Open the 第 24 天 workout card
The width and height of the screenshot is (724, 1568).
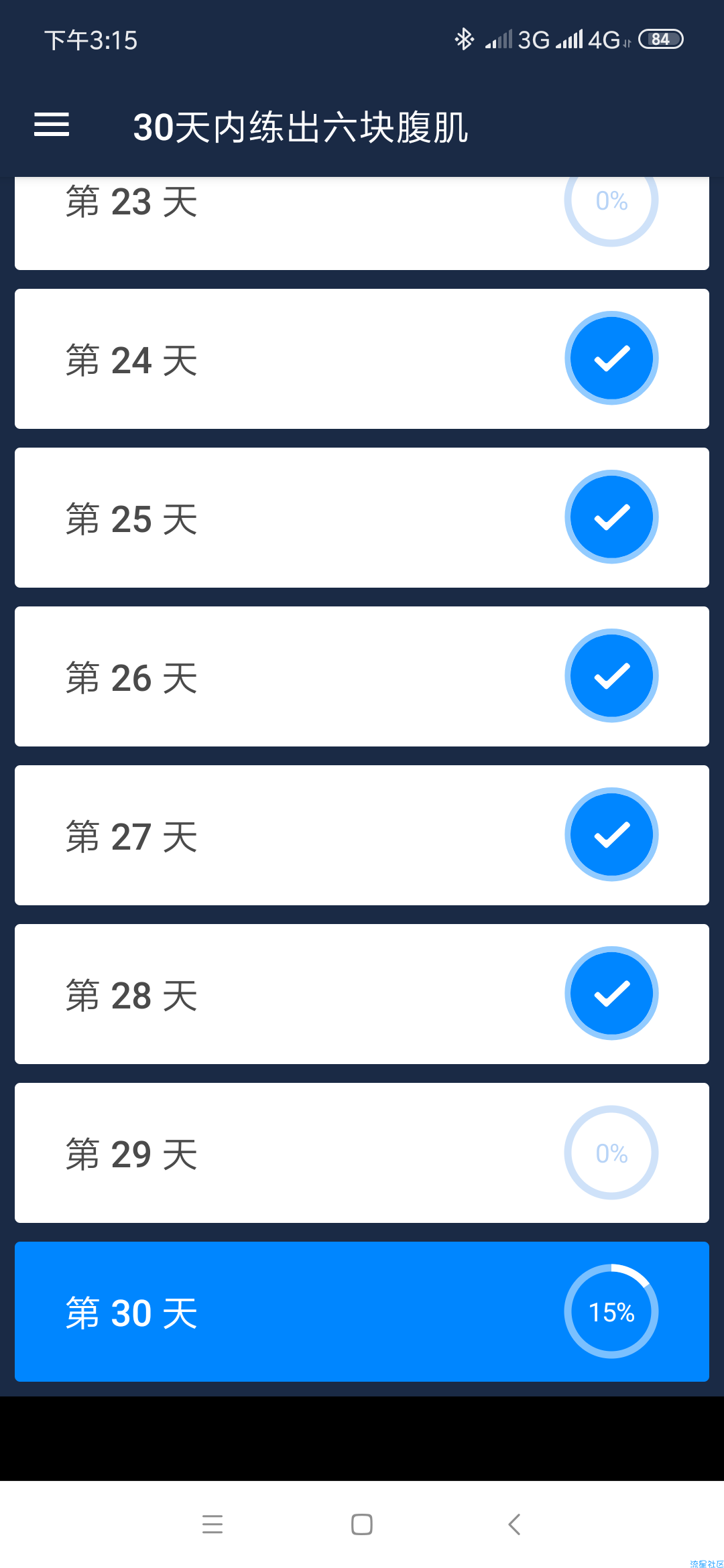pos(362,358)
